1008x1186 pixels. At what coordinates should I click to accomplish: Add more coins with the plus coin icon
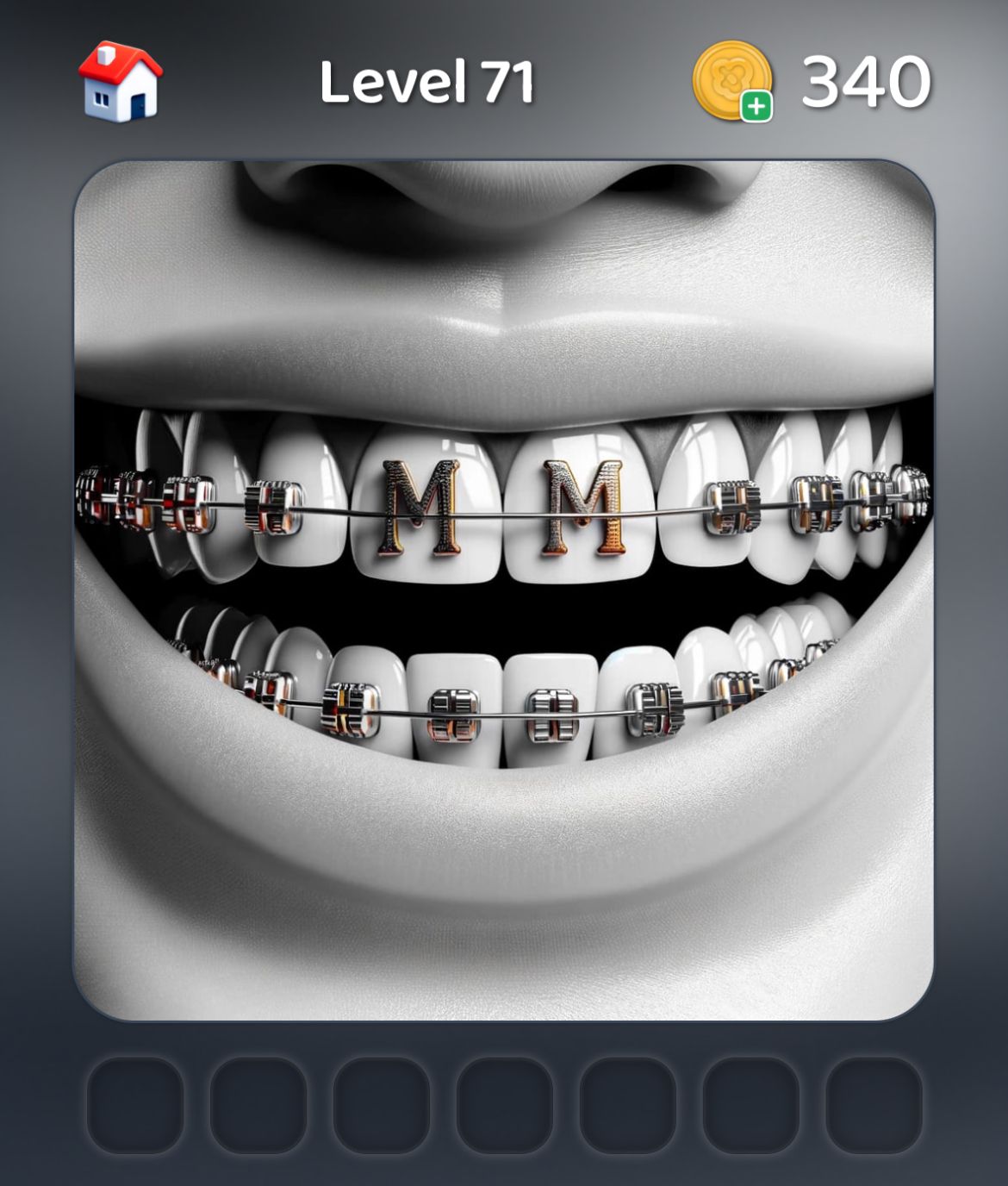click(x=733, y=82)
